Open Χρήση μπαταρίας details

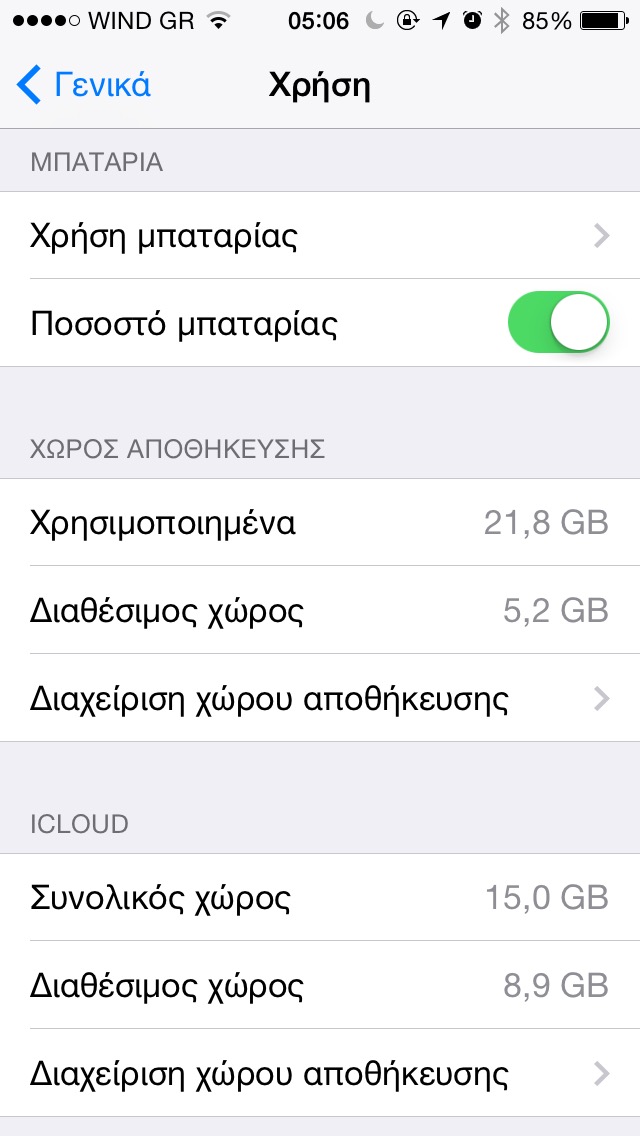click(x=320, y=236)
